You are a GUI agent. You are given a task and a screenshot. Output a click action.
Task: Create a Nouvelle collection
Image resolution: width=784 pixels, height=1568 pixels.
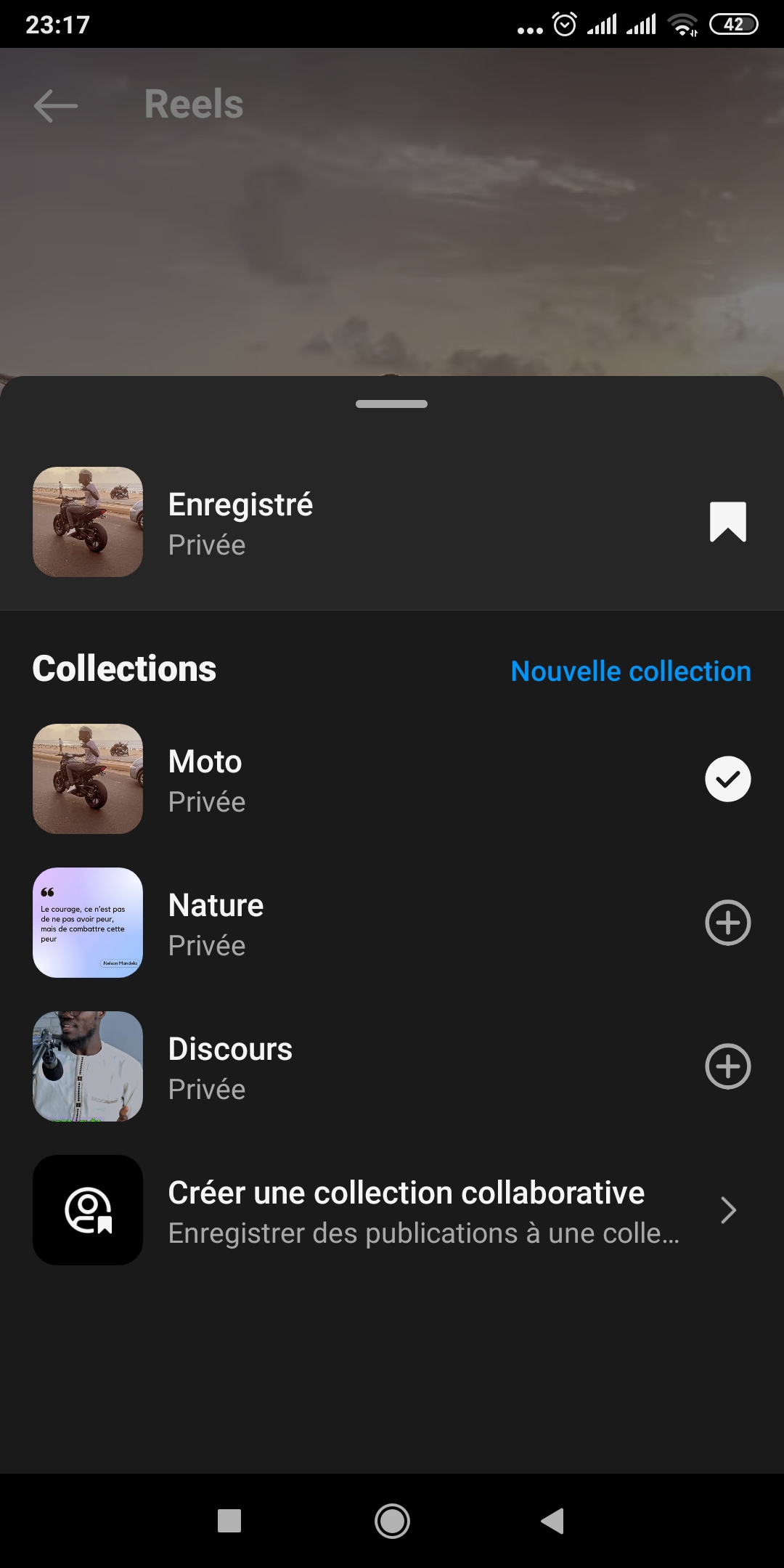click(x=630, y=671)
